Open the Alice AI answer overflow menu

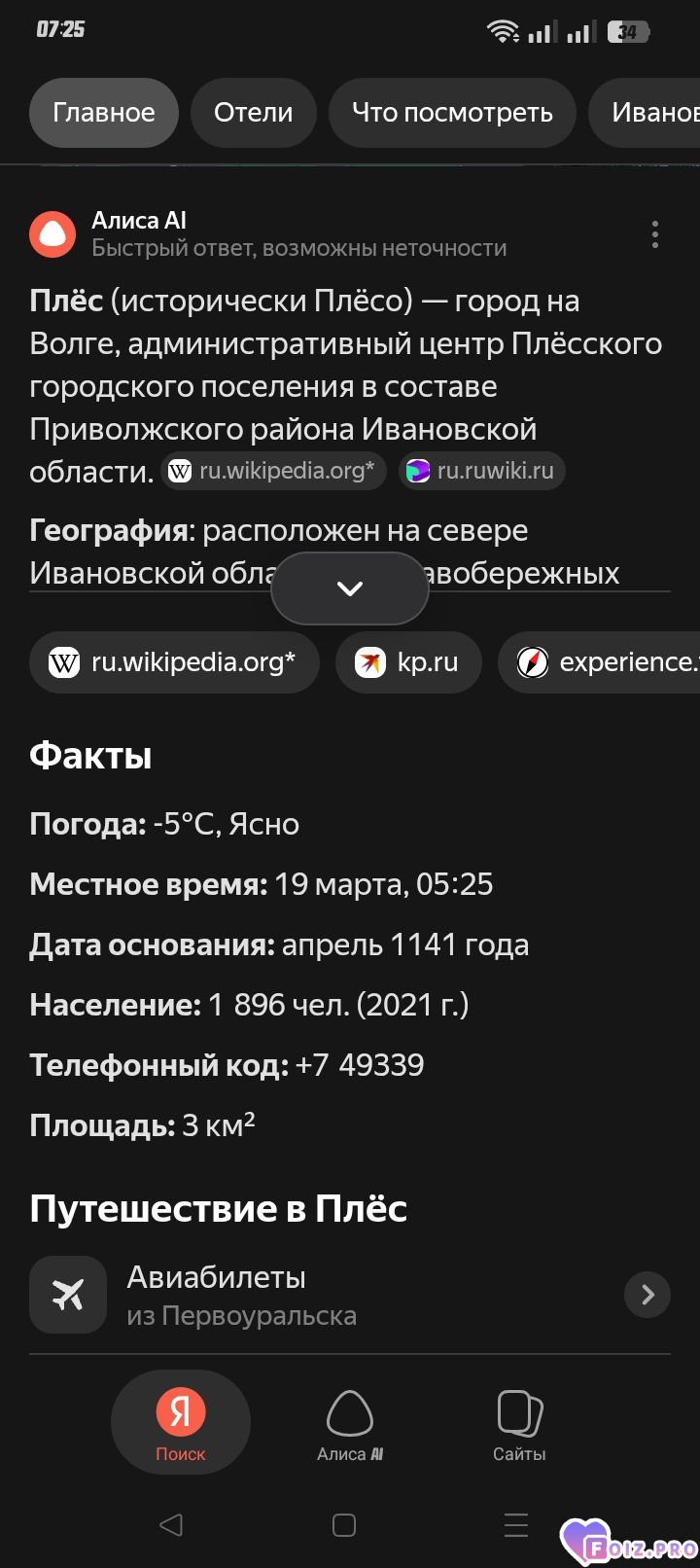tap(654, 234)
